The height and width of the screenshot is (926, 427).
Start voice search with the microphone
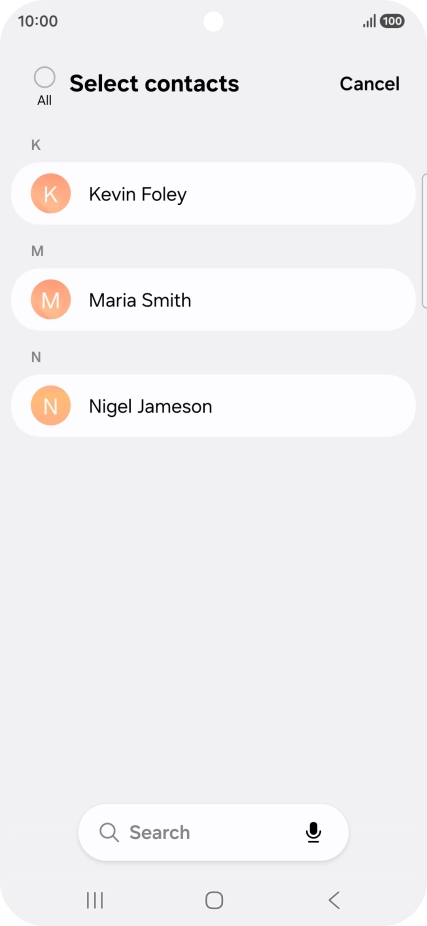pyautogui.click(x=314, y=832)
